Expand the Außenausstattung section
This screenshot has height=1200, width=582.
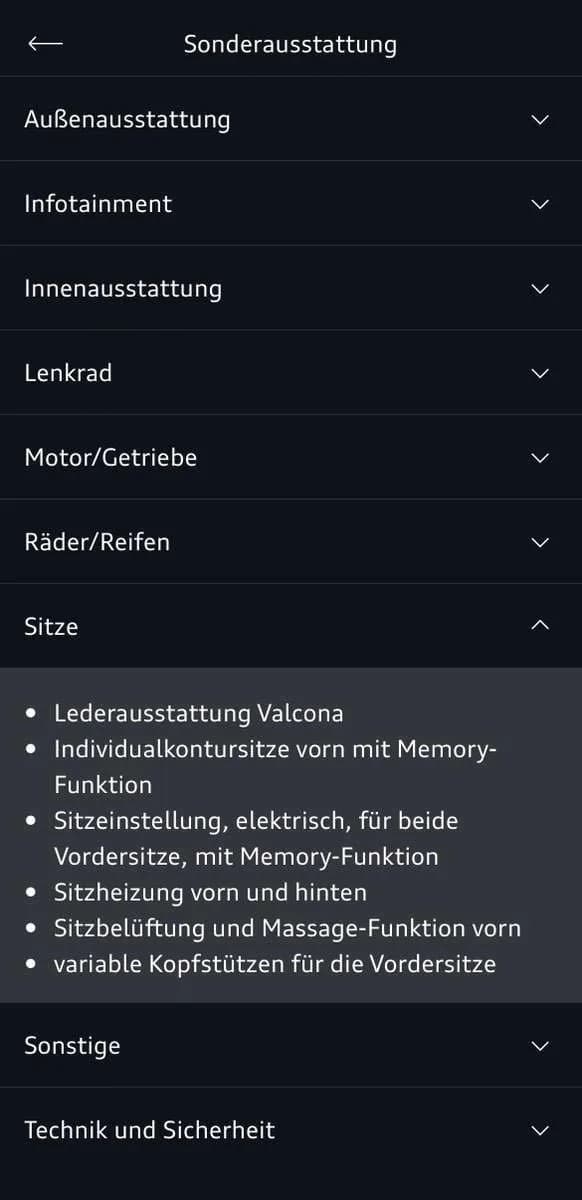291,119
